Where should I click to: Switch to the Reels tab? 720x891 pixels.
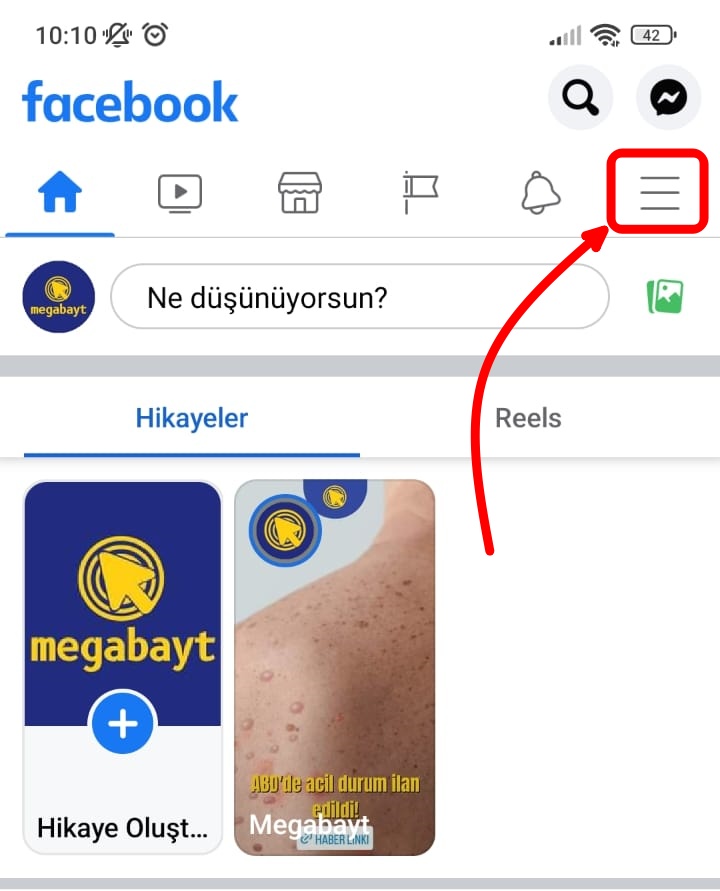click(x=527, y=418)
